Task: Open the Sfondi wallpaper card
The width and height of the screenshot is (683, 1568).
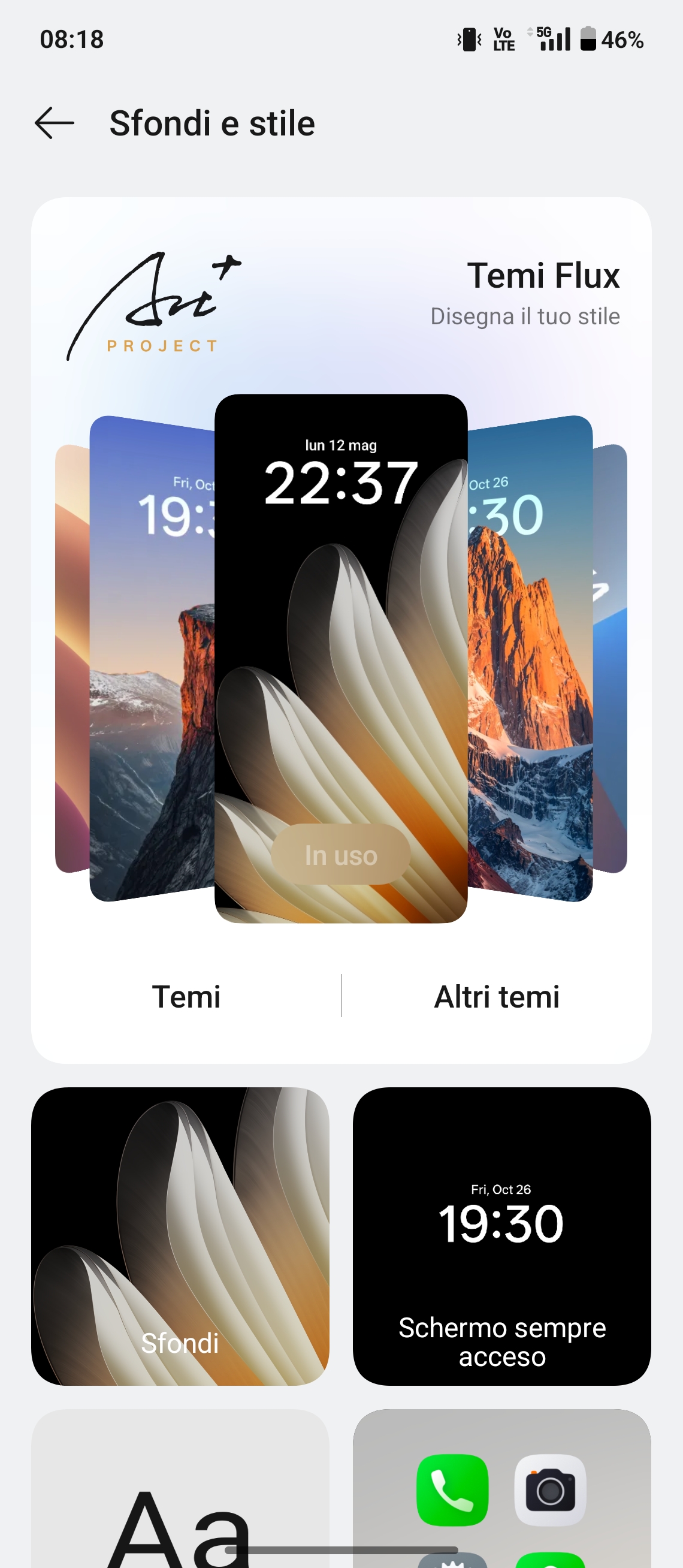Action: [x=180, y=1236]
